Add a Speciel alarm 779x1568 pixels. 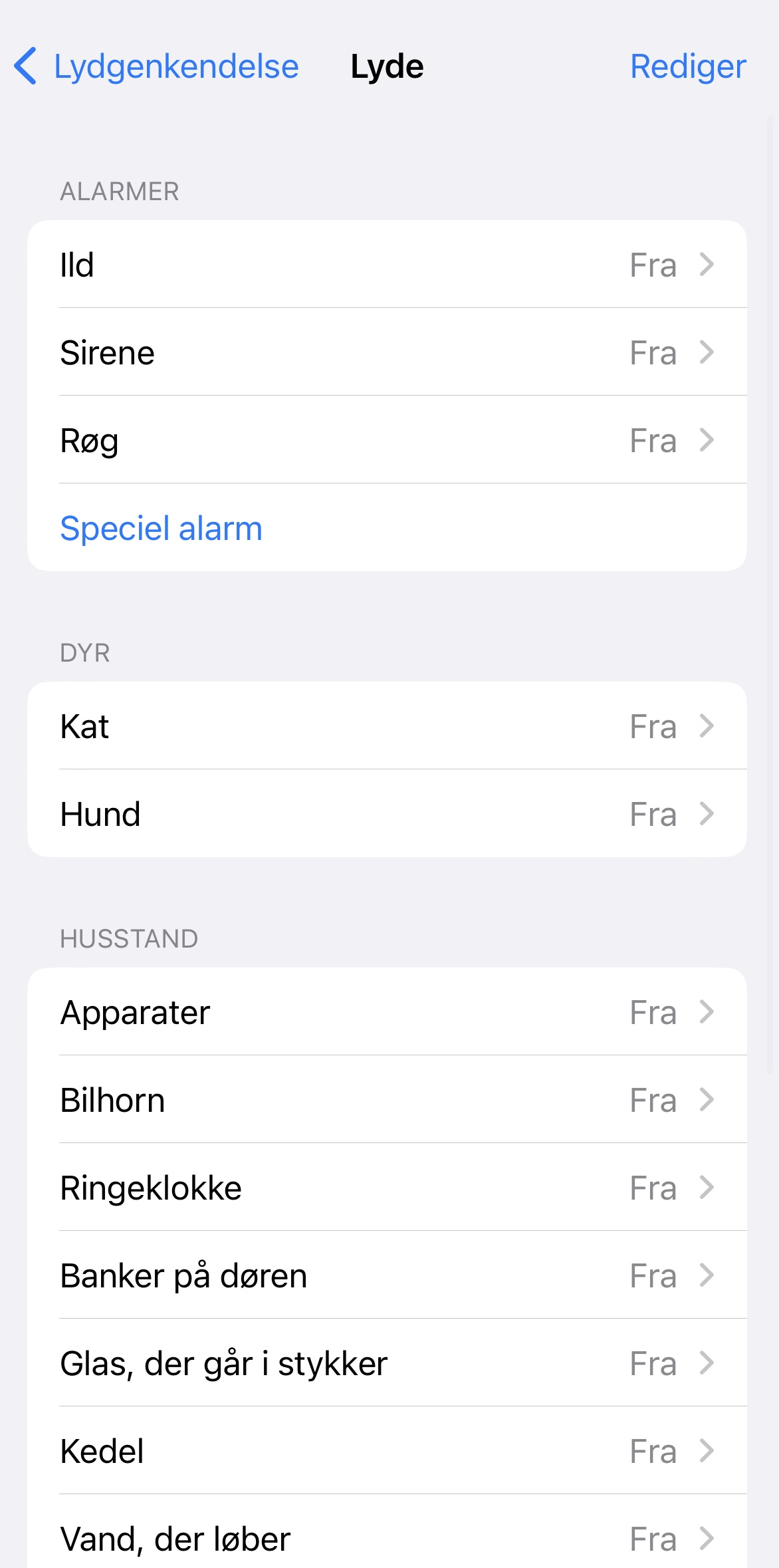click(162, 528)
